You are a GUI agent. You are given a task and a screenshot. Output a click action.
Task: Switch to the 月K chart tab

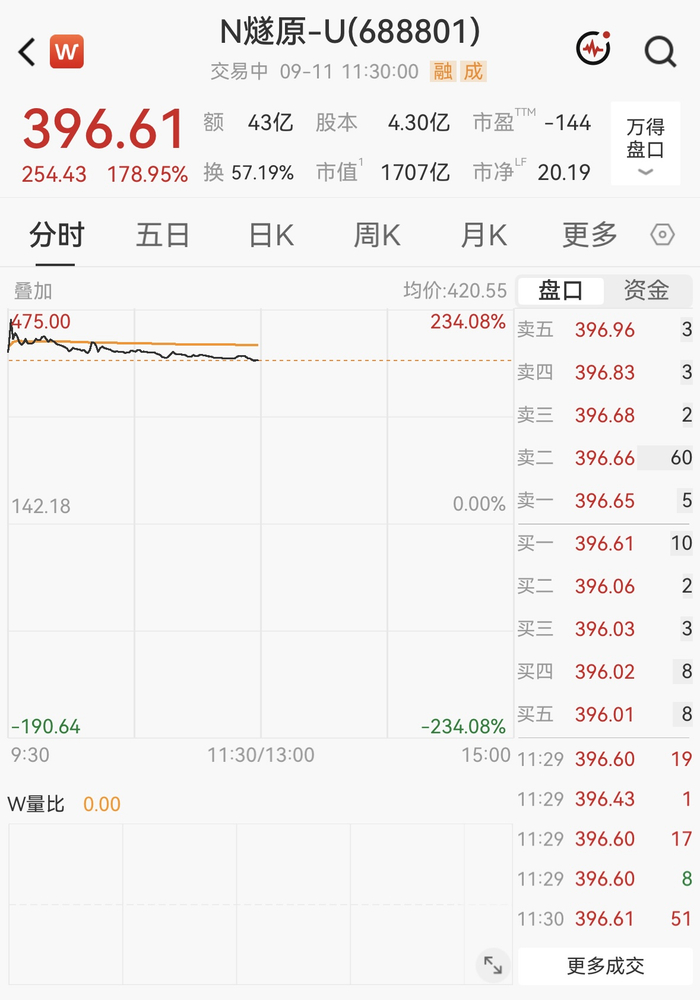pyautogui.click(x=483, y=235)
